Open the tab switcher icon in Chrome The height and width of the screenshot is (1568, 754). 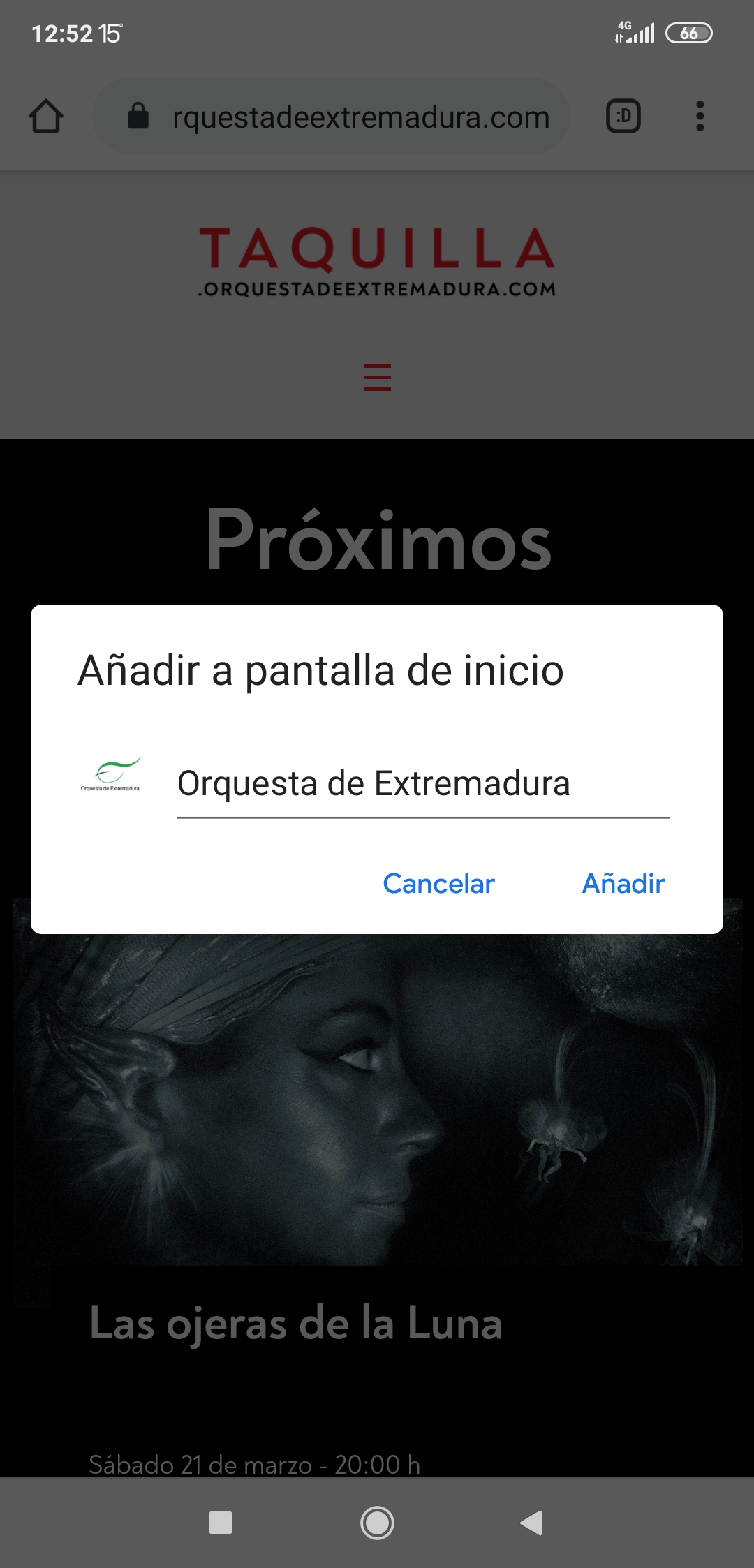(621, 117)
